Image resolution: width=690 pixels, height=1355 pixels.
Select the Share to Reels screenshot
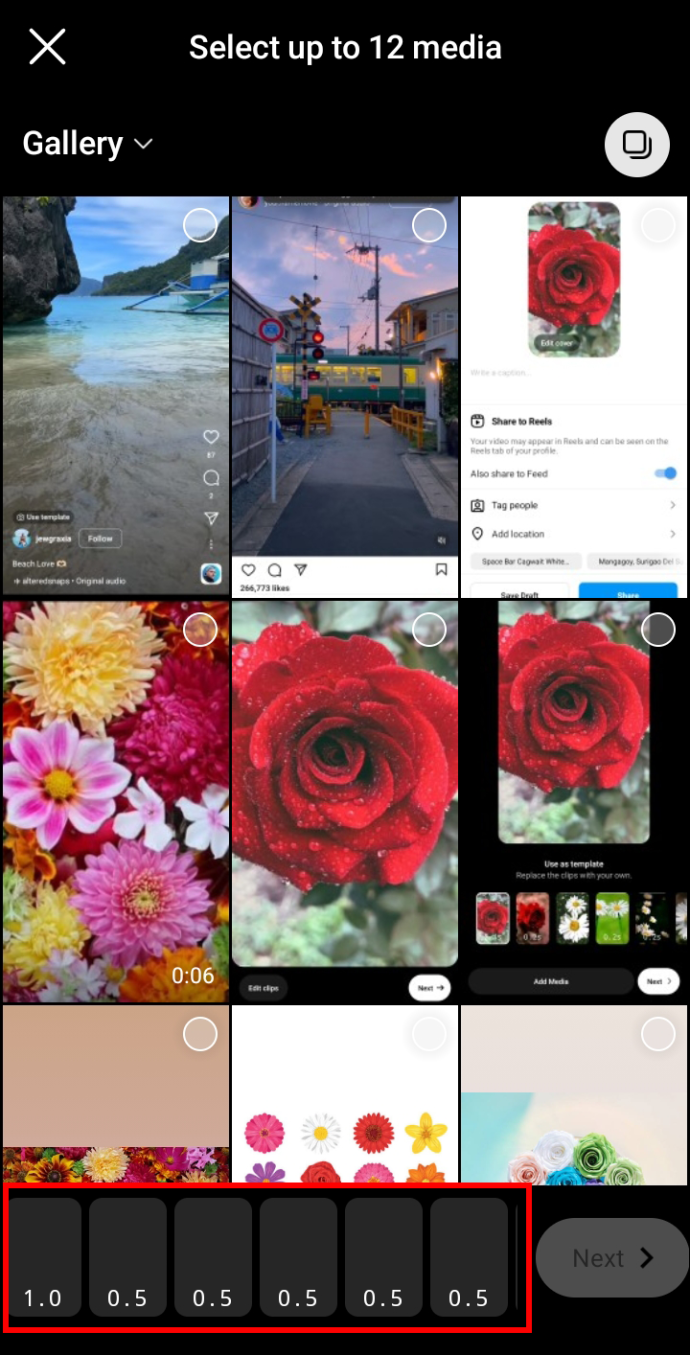(x=574, y=395)
